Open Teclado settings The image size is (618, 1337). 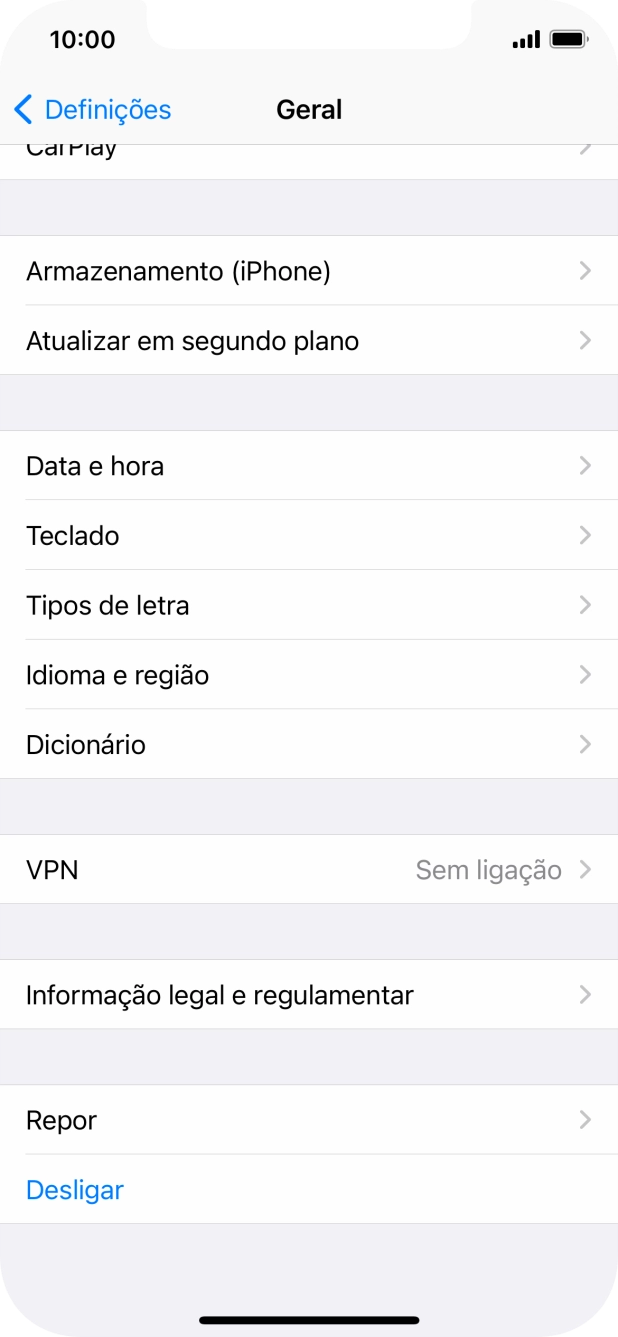308,536
